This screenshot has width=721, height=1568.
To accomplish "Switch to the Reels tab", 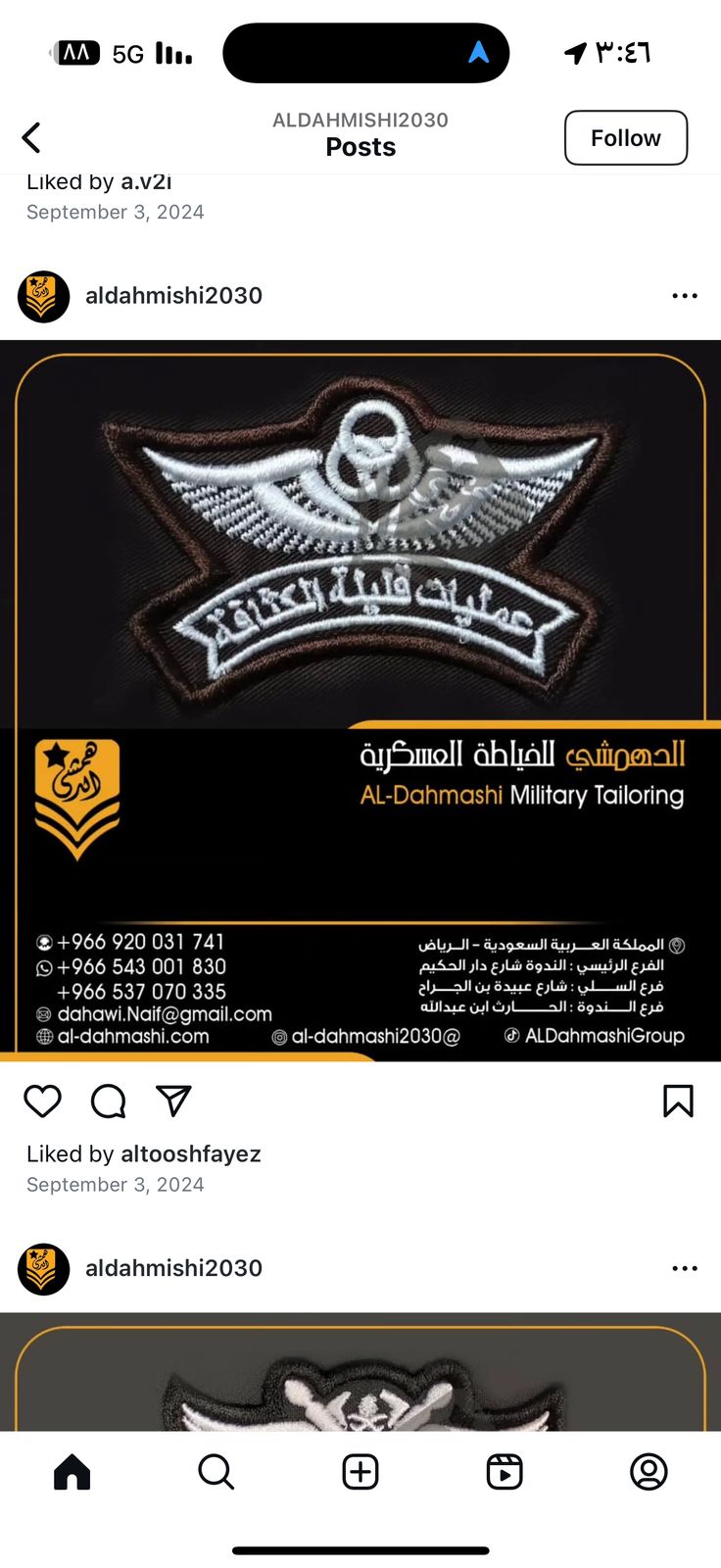I will (x=505, y=1472).
